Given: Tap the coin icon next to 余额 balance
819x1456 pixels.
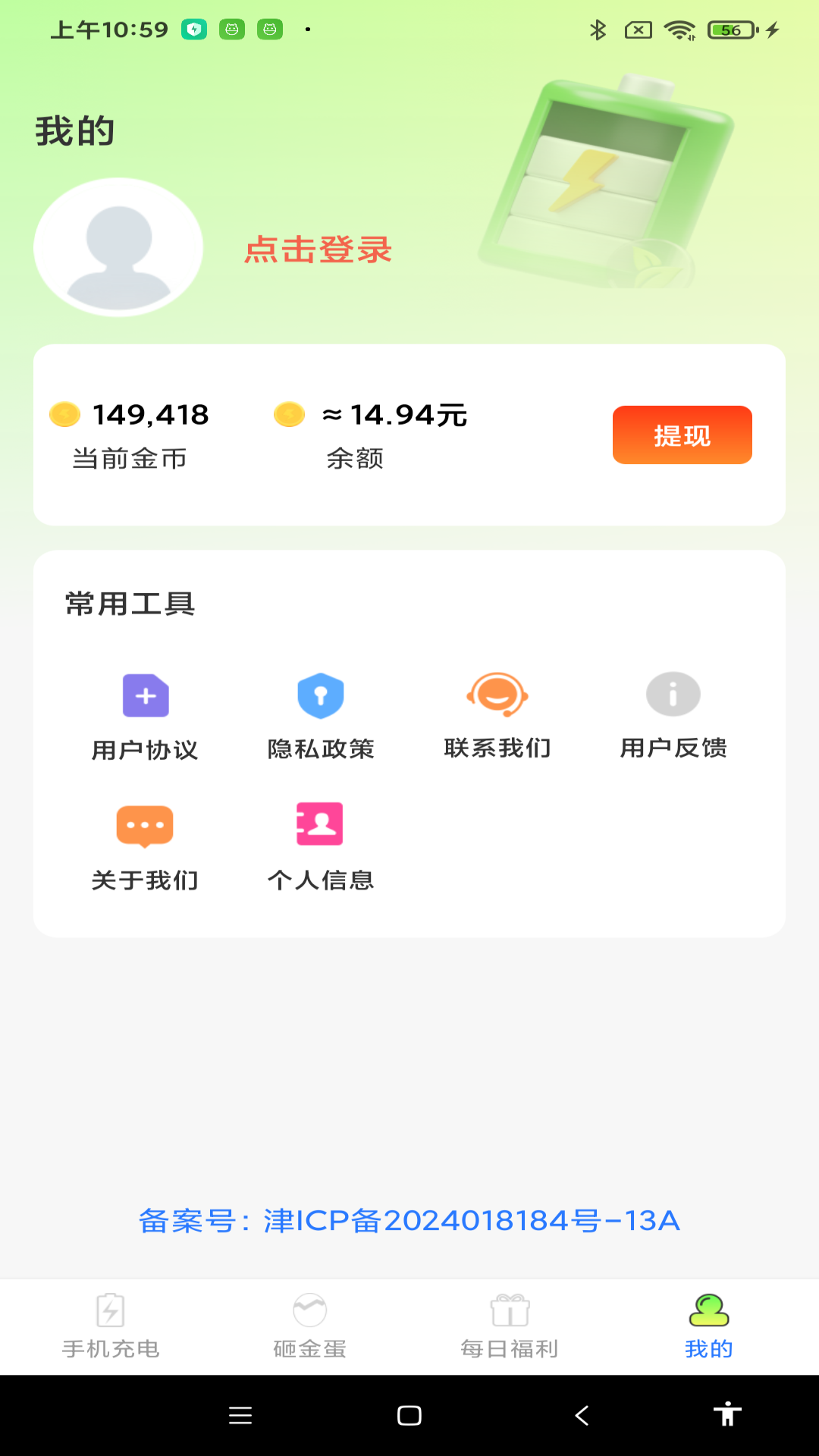Looking at the screenshot, I should coord(290,415).
